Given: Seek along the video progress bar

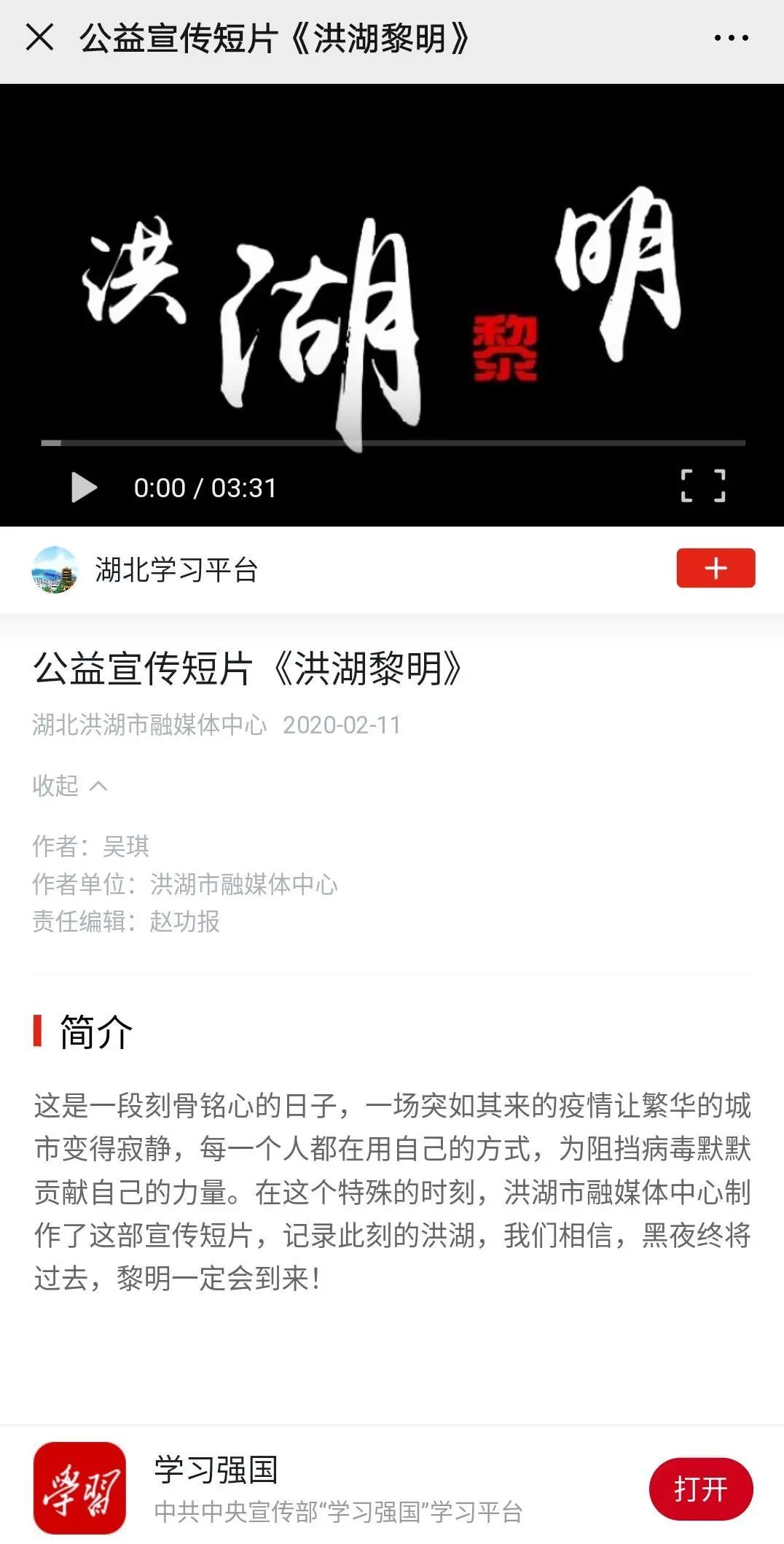Looking at the screenshot, I should tap(393, 442).
